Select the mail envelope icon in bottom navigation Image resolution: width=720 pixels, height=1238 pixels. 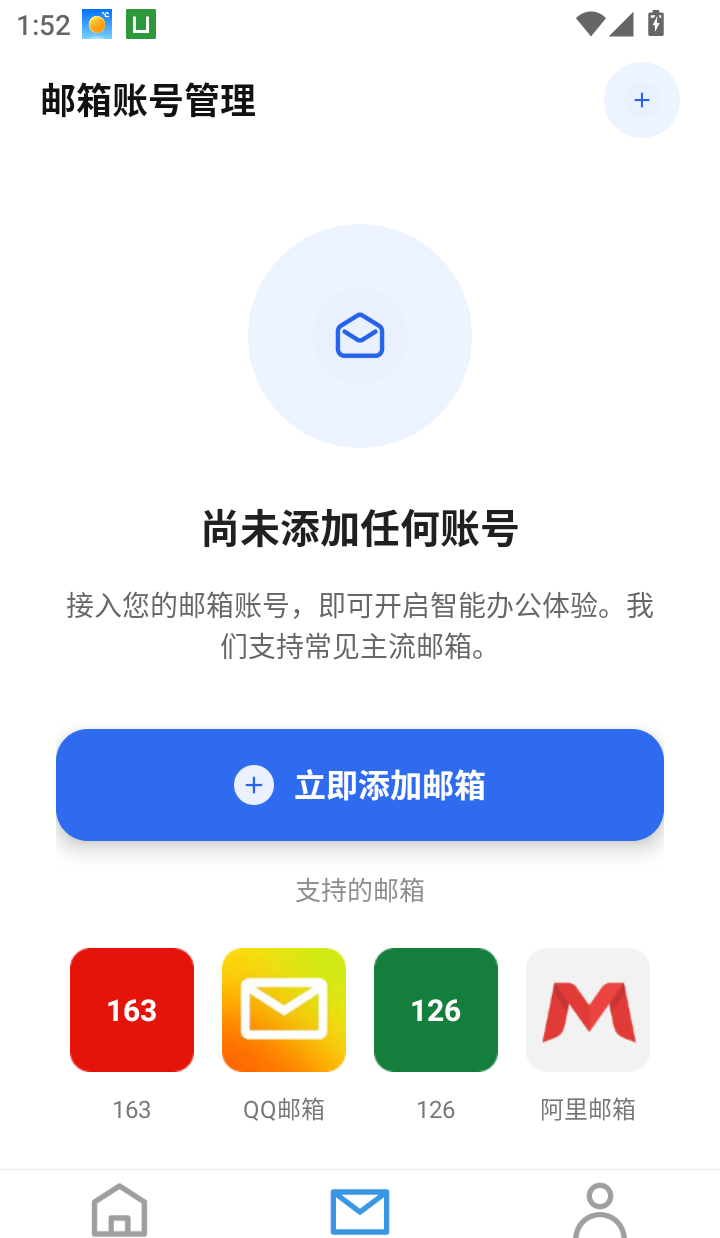coord(359,1210)
